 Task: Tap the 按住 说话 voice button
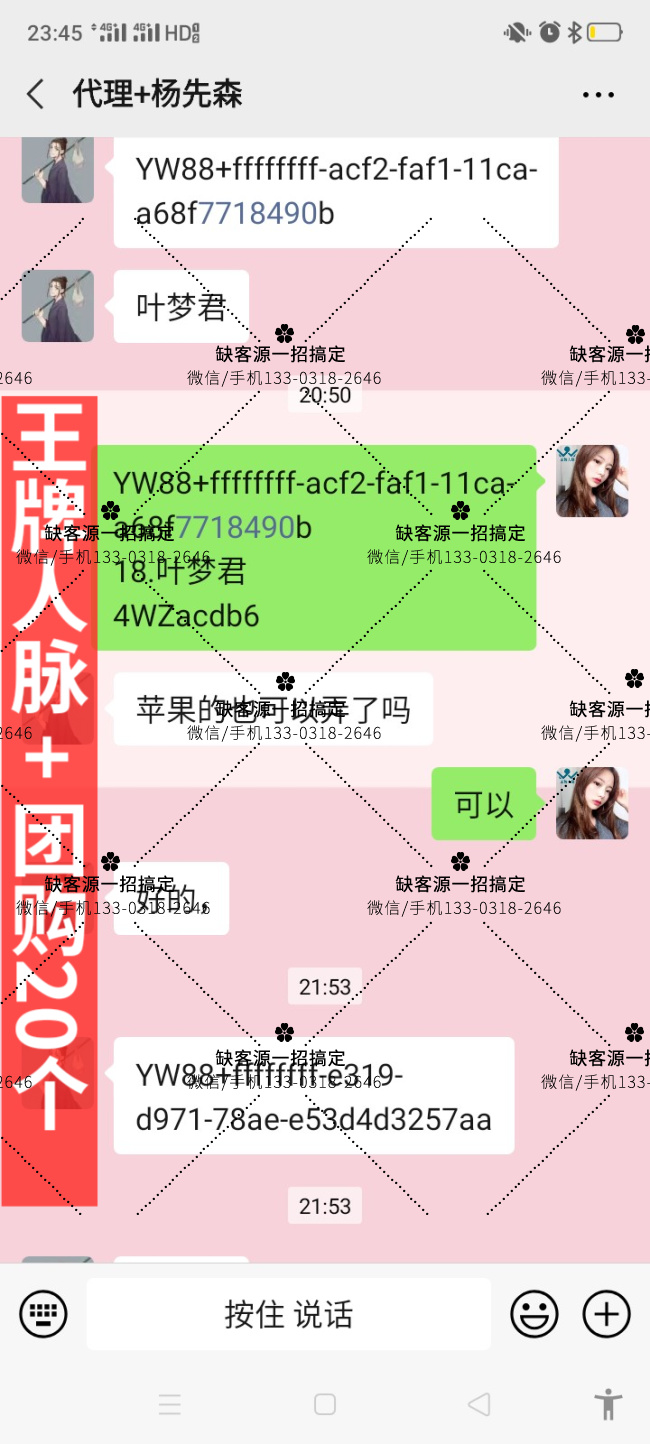pyautogui.click(x=288, y=1314)
